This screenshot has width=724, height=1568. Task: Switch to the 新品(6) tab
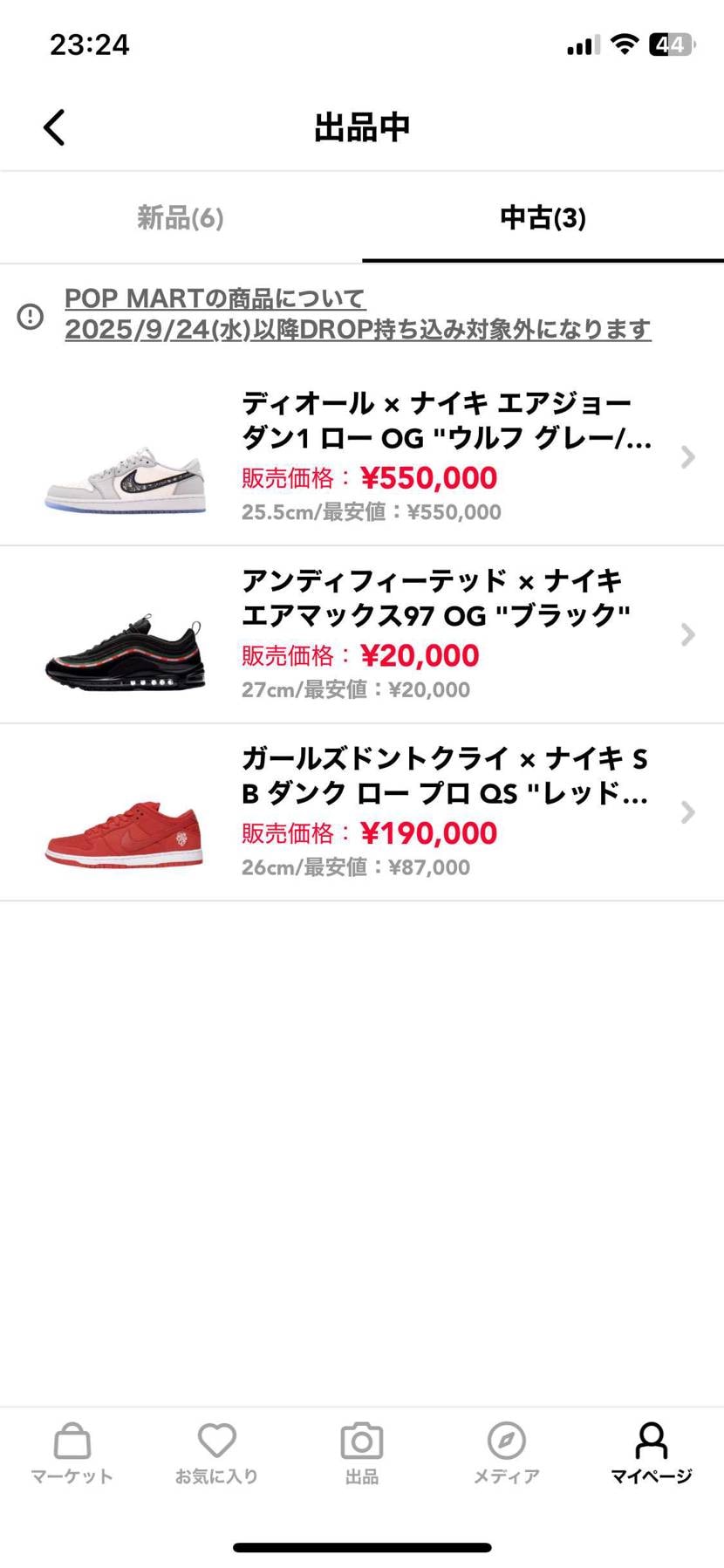tap(181, 219)
